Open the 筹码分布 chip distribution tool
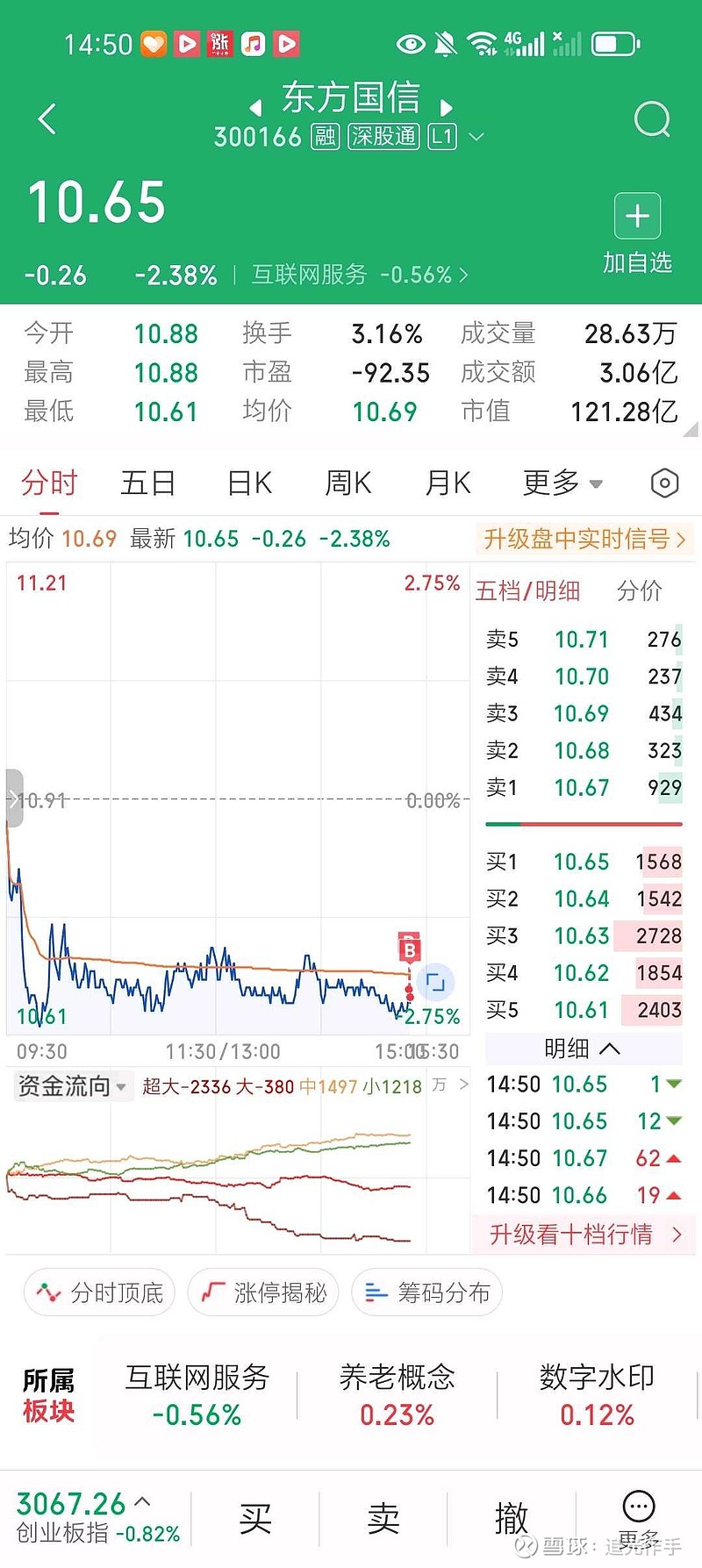This screenshot has width=702, height=1568. click(426, 1292)
